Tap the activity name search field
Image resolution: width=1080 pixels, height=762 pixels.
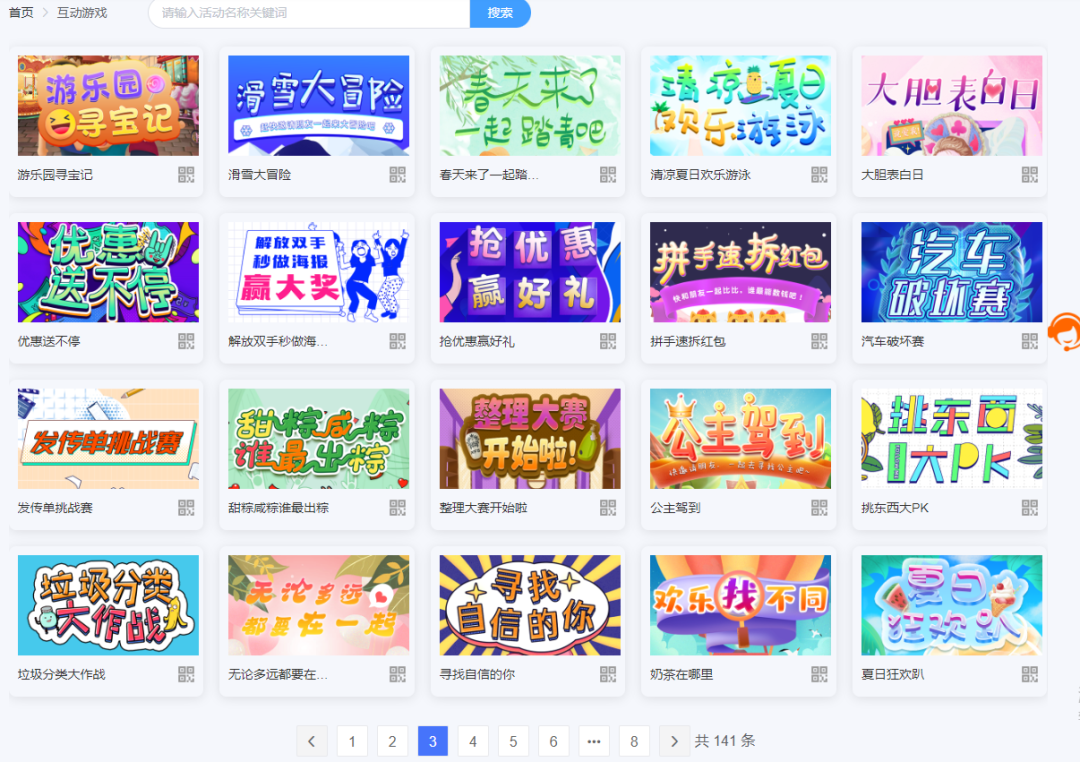tap(310, 13)
